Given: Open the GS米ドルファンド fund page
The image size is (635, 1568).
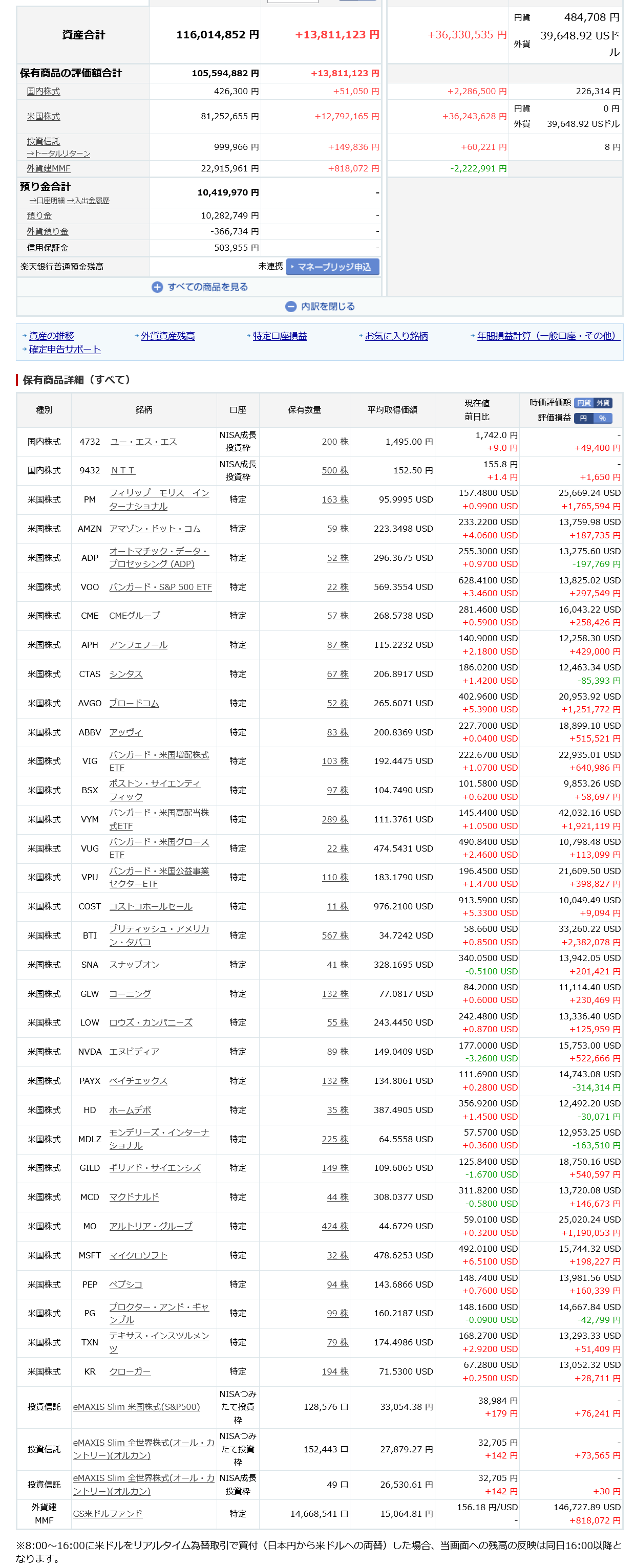Looking at the screenshot, I should click(108, 1514).
